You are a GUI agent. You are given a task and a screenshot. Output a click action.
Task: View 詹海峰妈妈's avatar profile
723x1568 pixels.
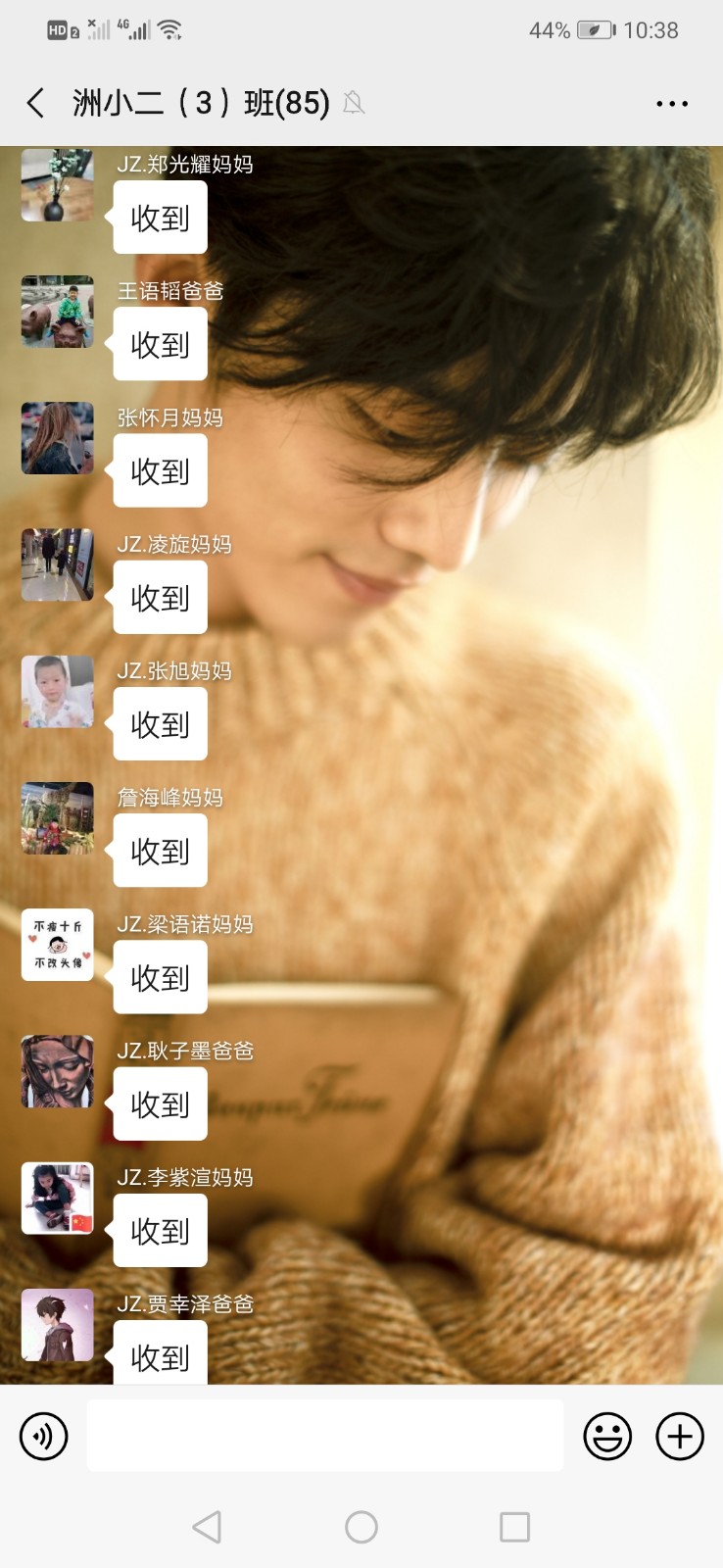tap(58, 818)
